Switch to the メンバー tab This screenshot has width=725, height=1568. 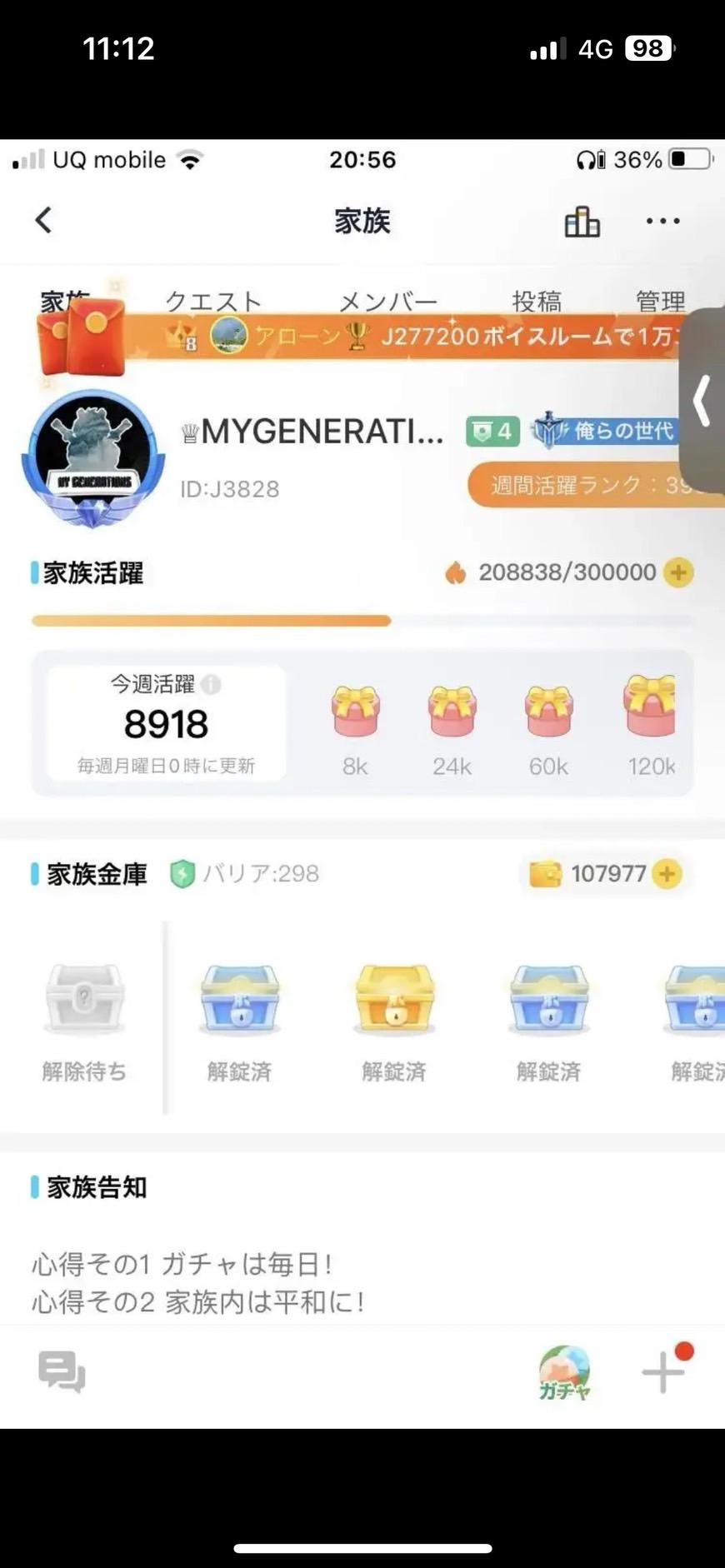coord(387,300)
